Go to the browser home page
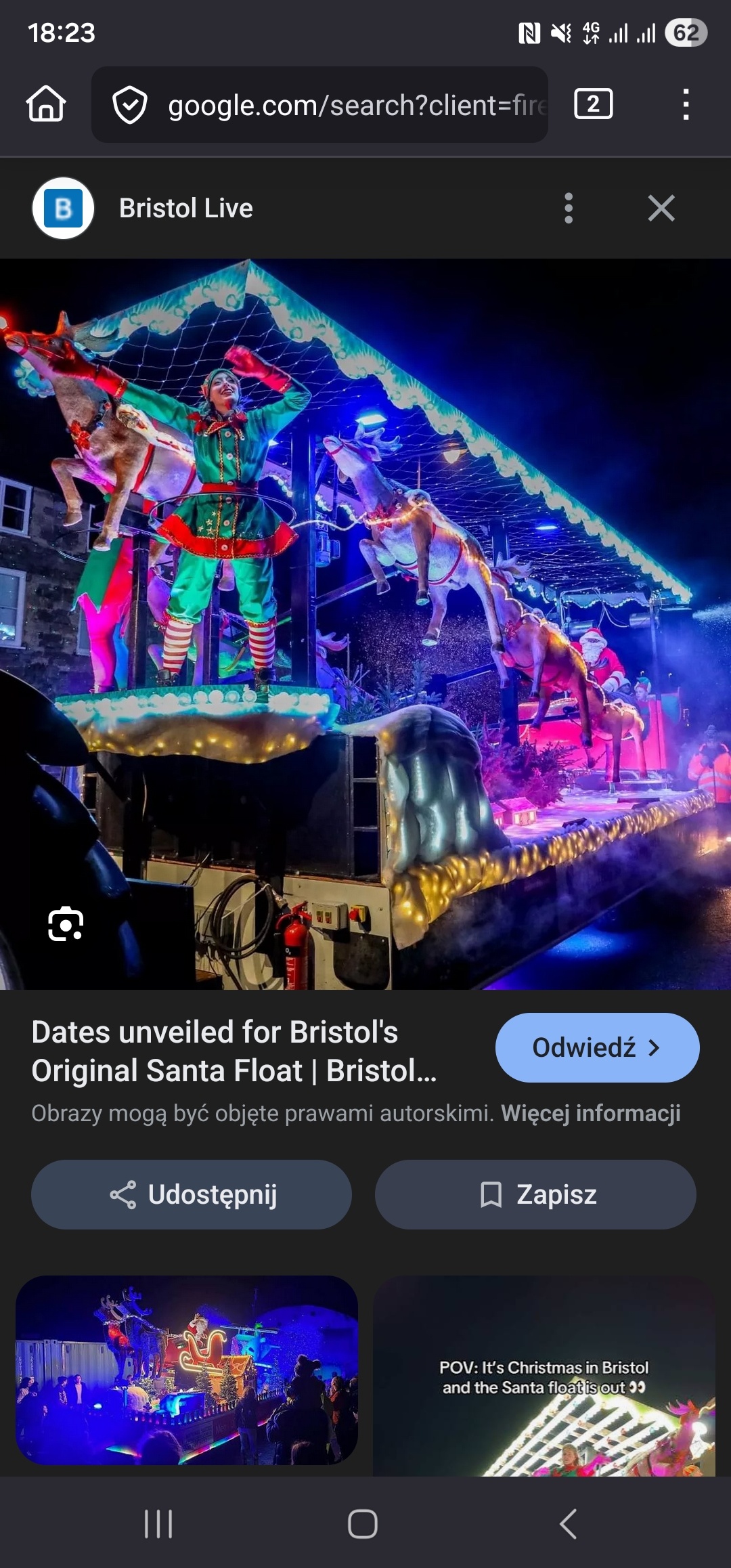Viewport: 731px width, 1568px height. click(x=46, y=104)
